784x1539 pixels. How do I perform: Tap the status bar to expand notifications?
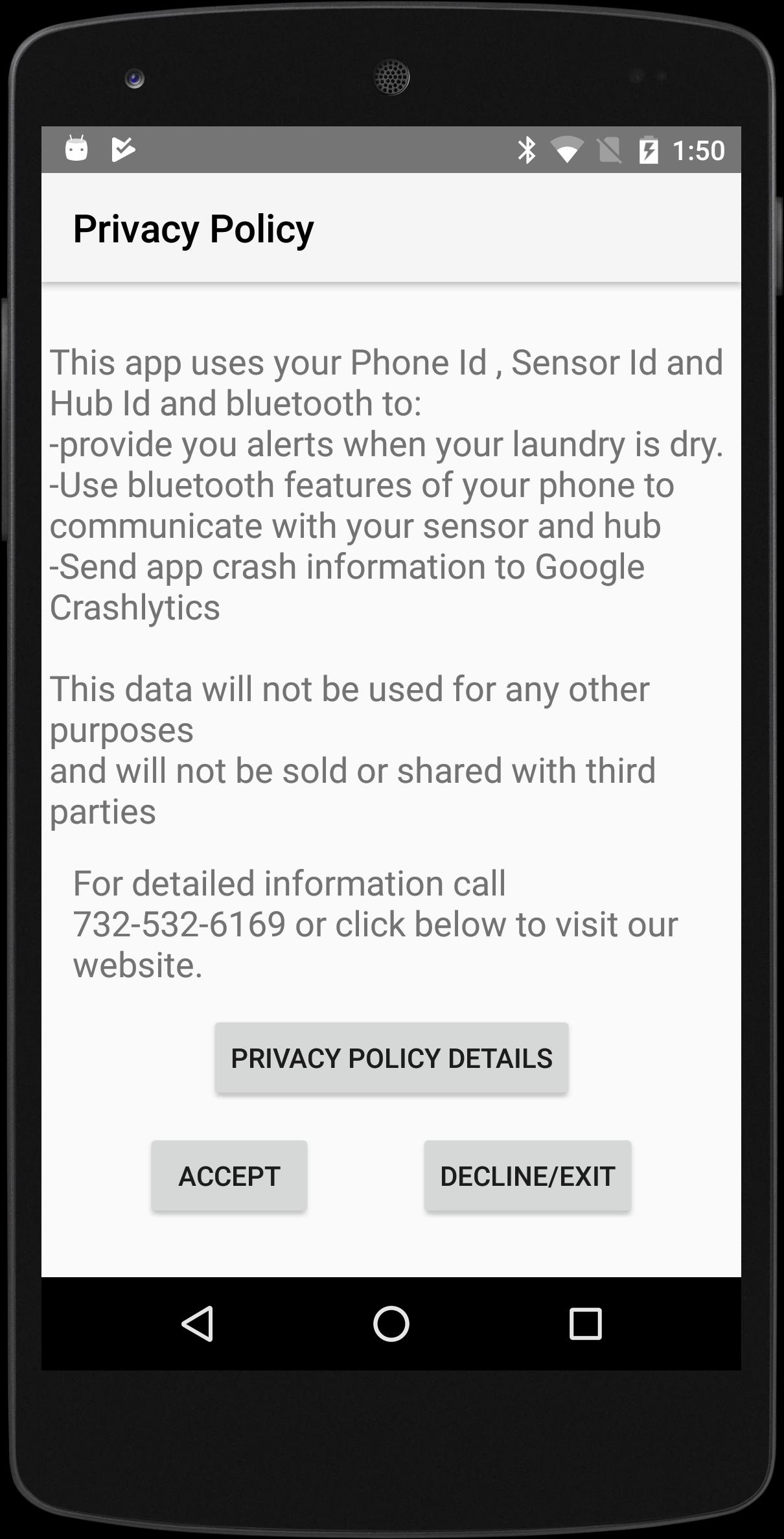324,150
